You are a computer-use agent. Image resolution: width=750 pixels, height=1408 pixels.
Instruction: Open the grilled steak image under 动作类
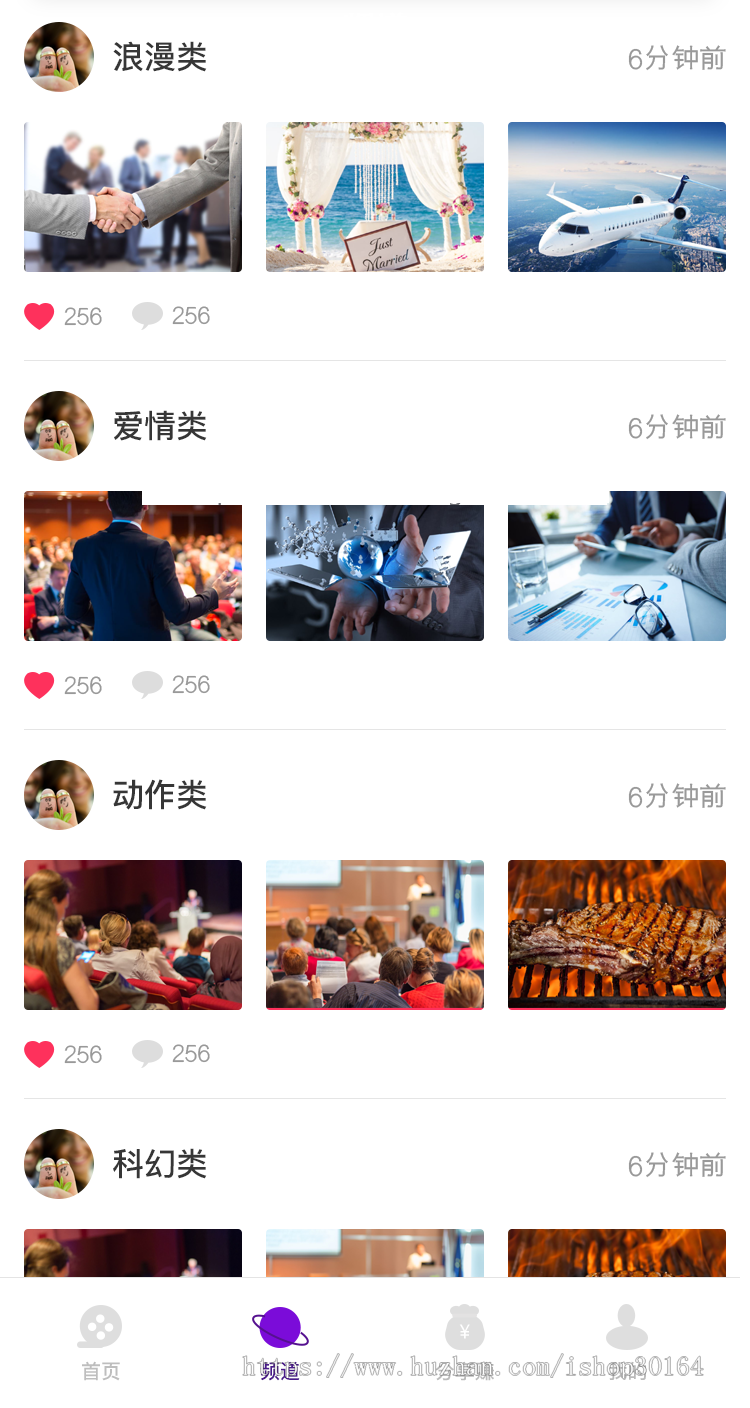(x=616, y=934)
